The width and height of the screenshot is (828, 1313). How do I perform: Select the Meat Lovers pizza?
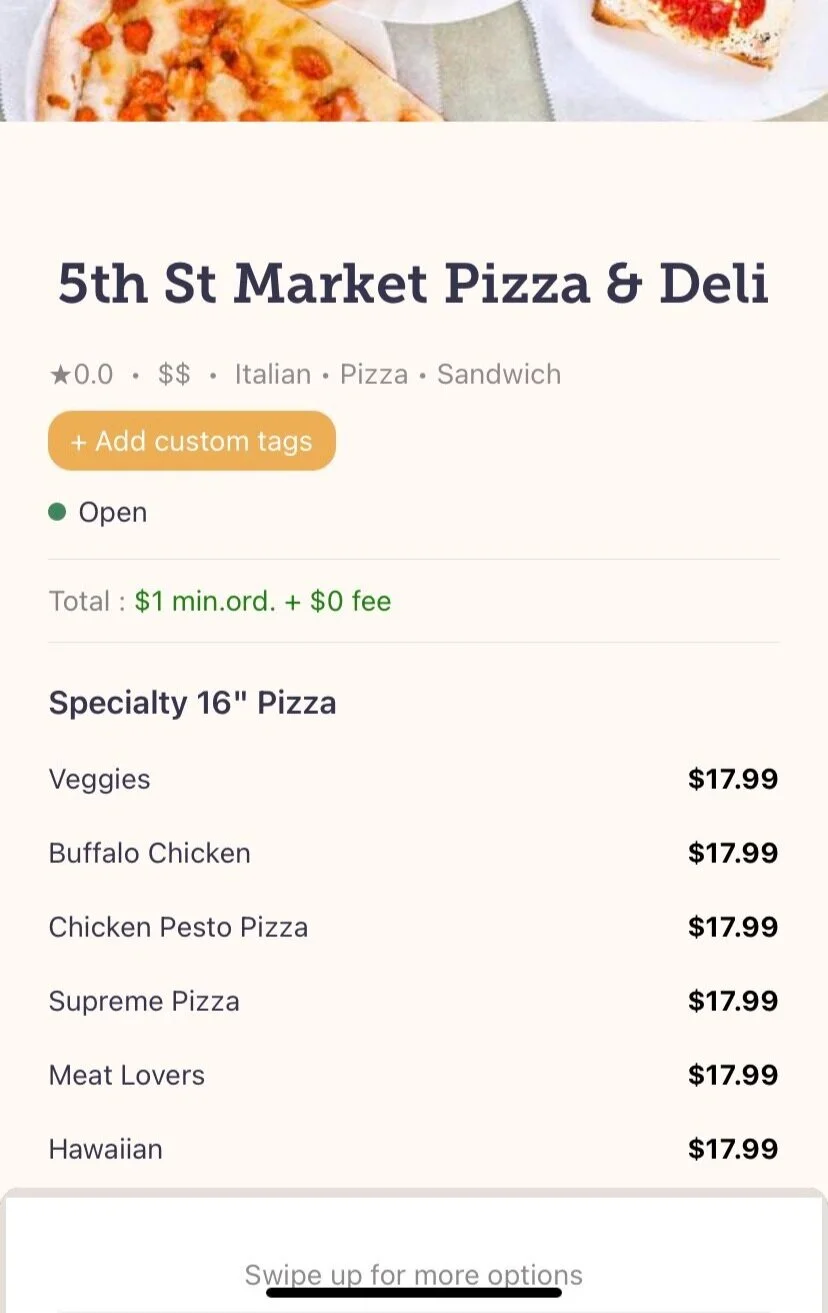click(x=127, y=1075)
